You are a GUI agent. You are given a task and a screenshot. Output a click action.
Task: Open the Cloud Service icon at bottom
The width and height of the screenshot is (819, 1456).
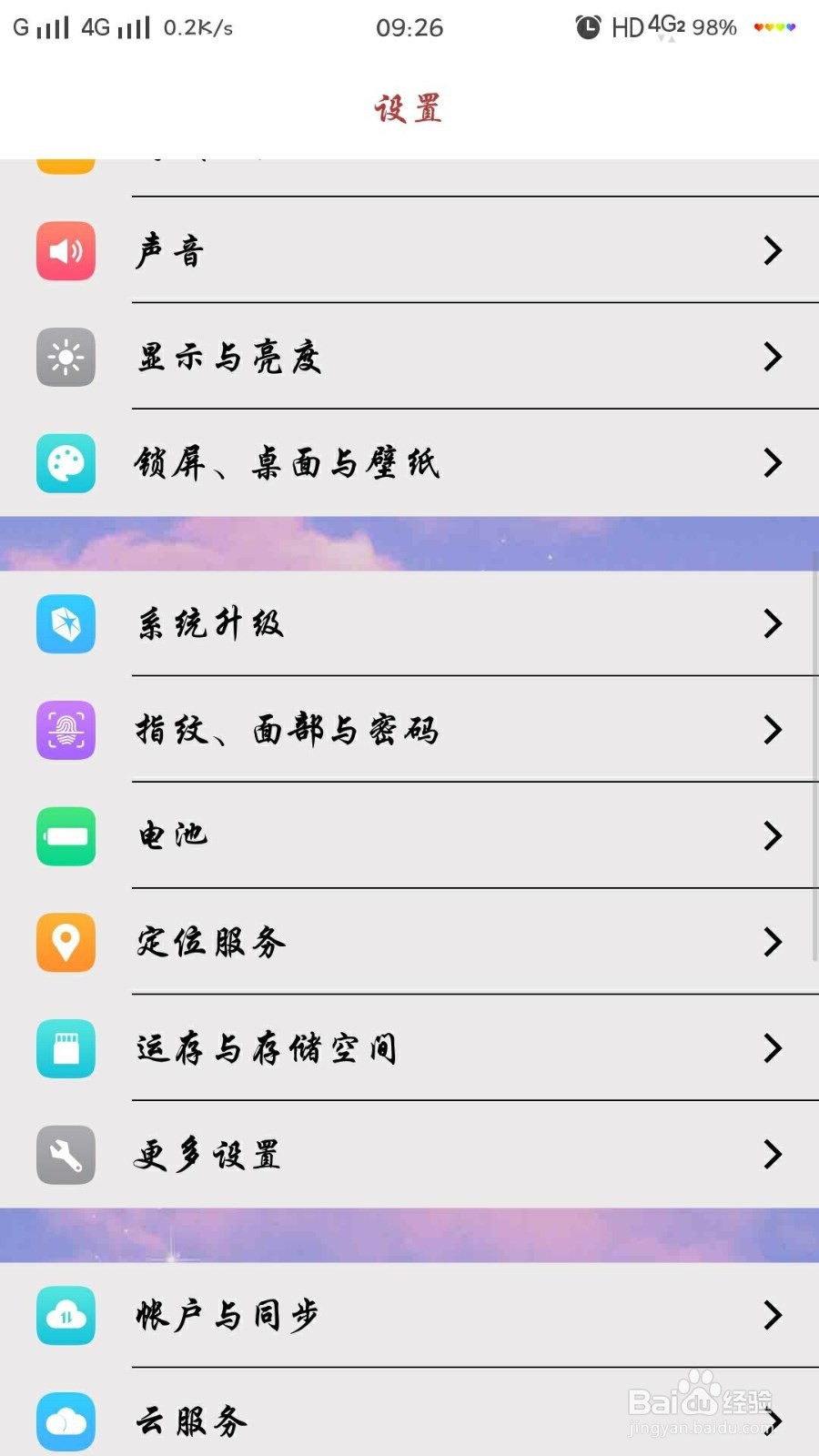[x=65, y=1420]
